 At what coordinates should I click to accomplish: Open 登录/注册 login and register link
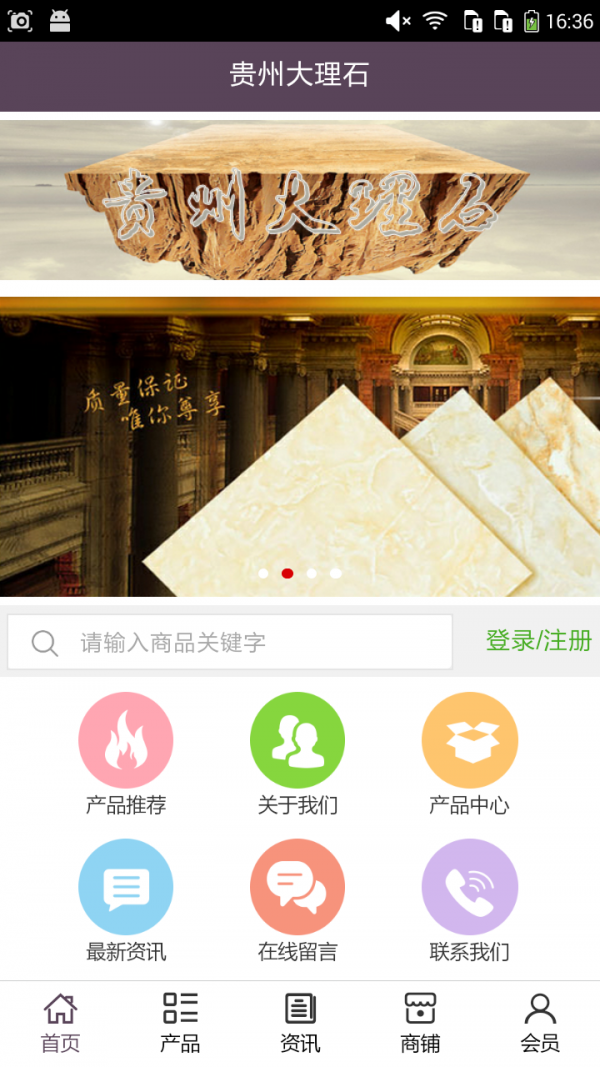538,641
